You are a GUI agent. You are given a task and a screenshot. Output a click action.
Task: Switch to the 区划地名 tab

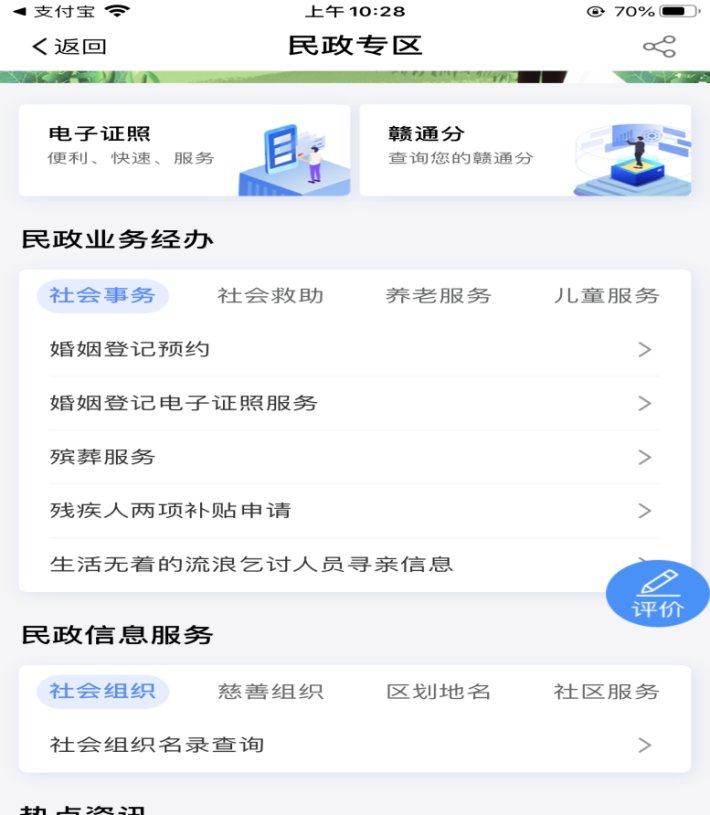click(x=438, y=691)
